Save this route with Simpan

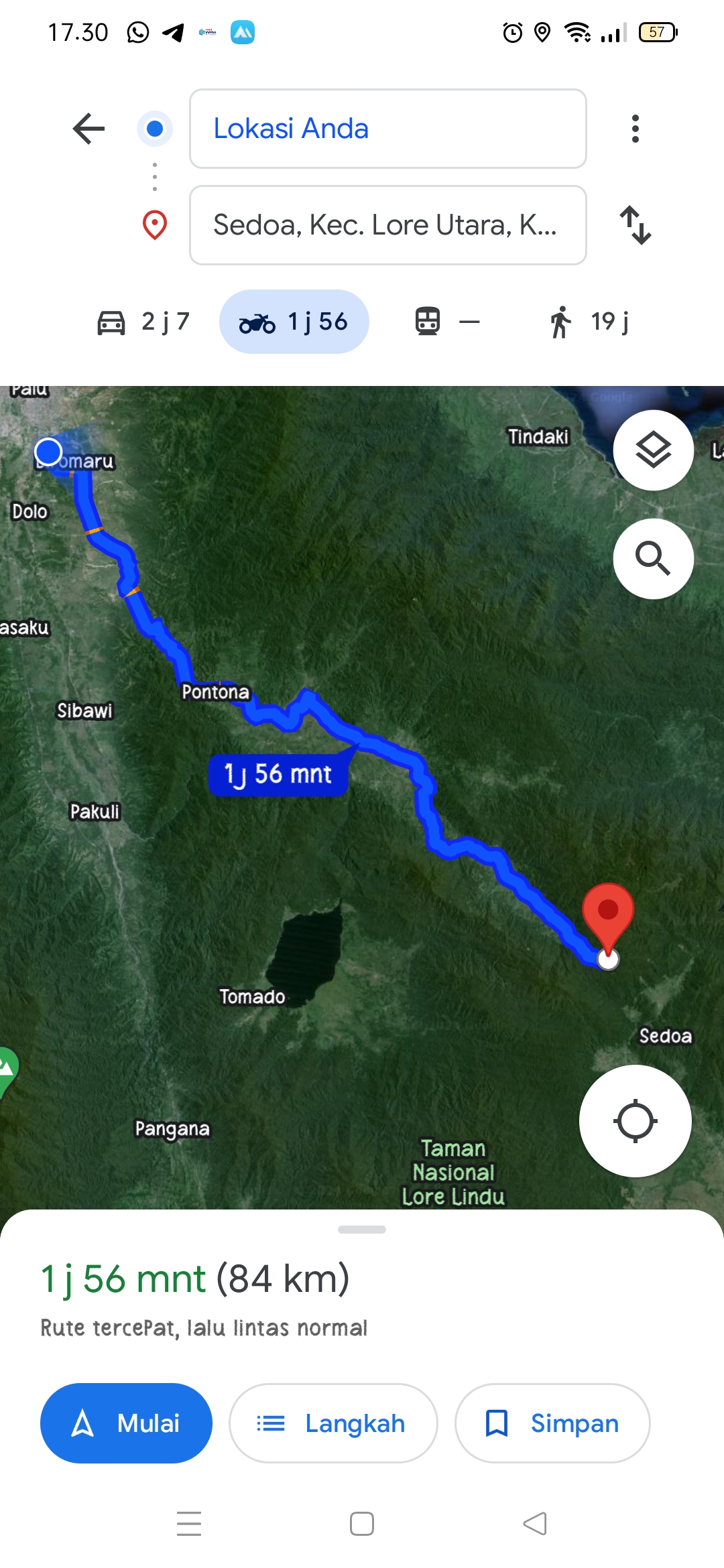[x=552, y=1423]
